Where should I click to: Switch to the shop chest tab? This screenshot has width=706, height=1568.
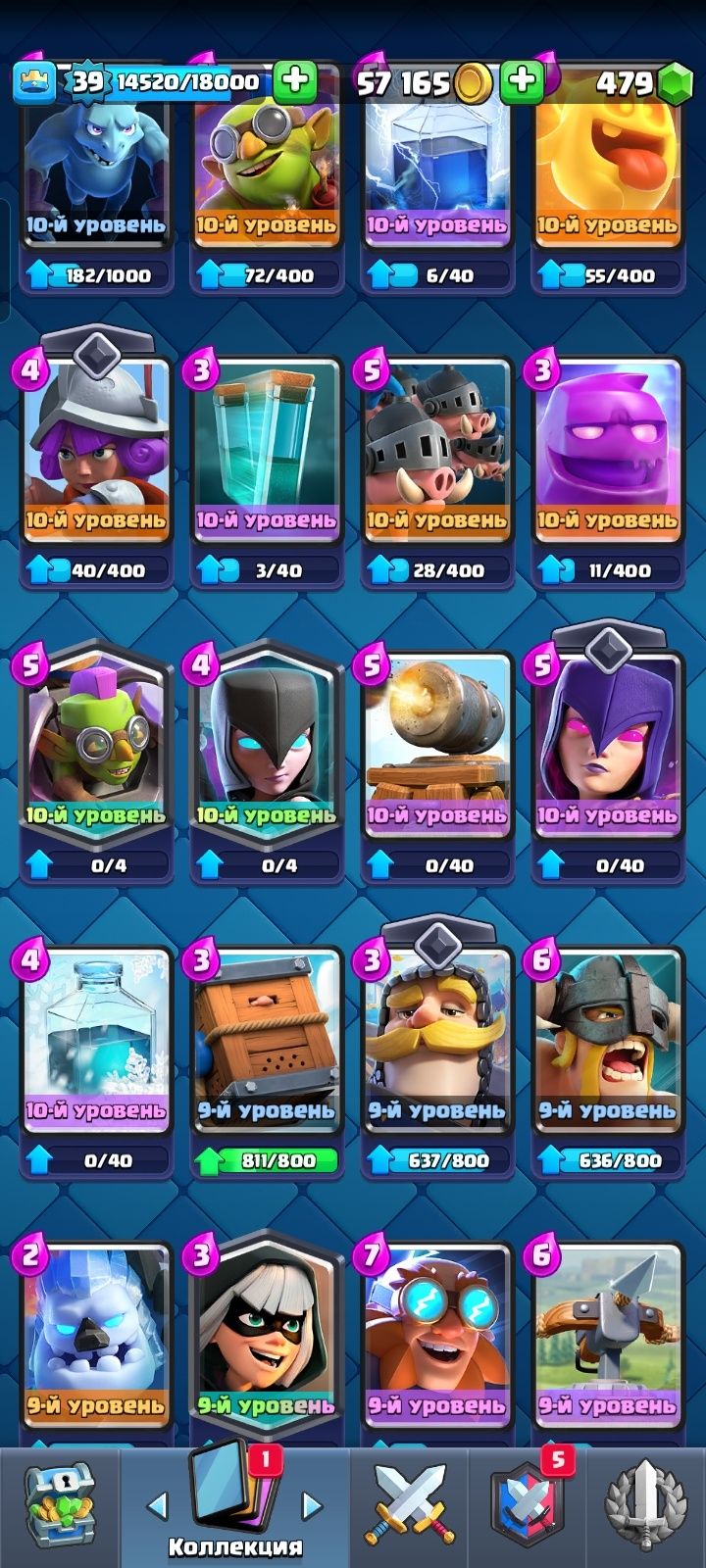59,1504
